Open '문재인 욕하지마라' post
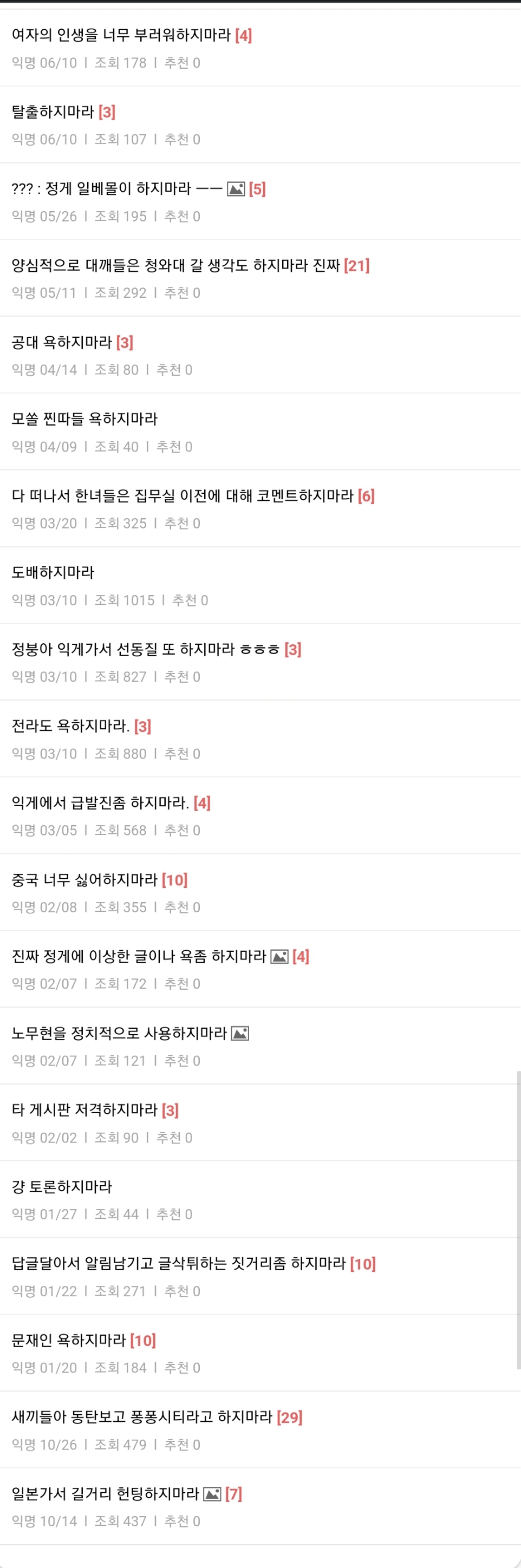This screenshot has width=521, height=1568. click(x=69, y=1340)
